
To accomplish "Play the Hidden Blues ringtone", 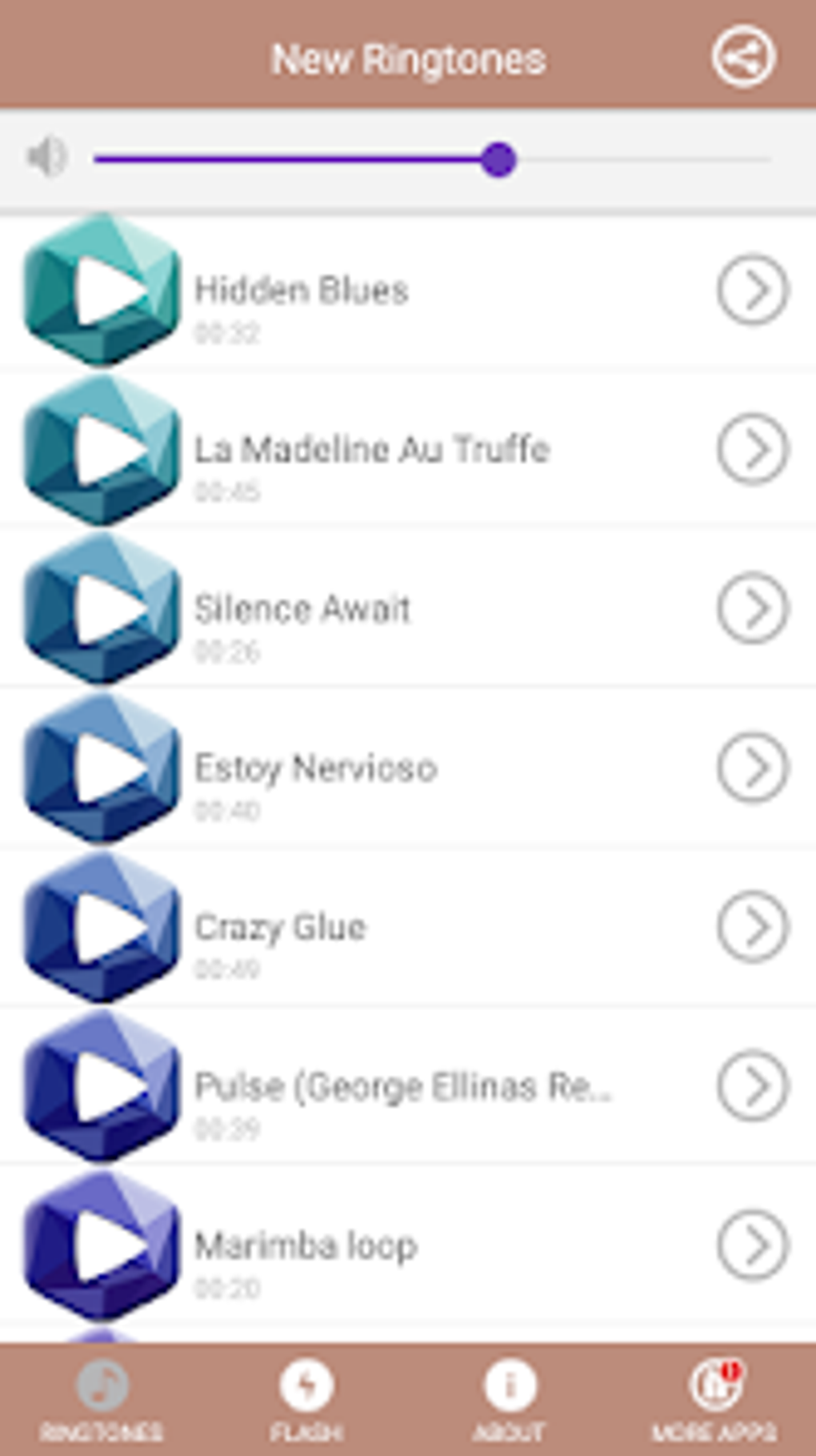I will (102, 291).
